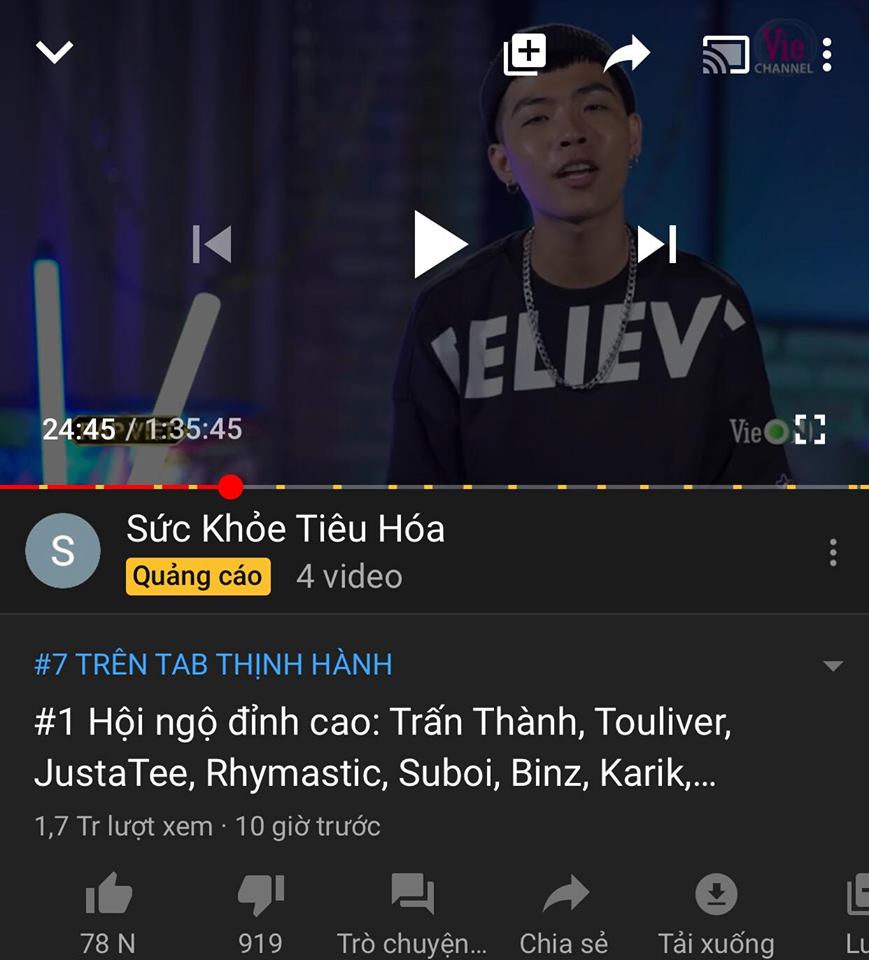869x960 pixels.
Task: Play the paused video
Action: (x=439, y=244)
